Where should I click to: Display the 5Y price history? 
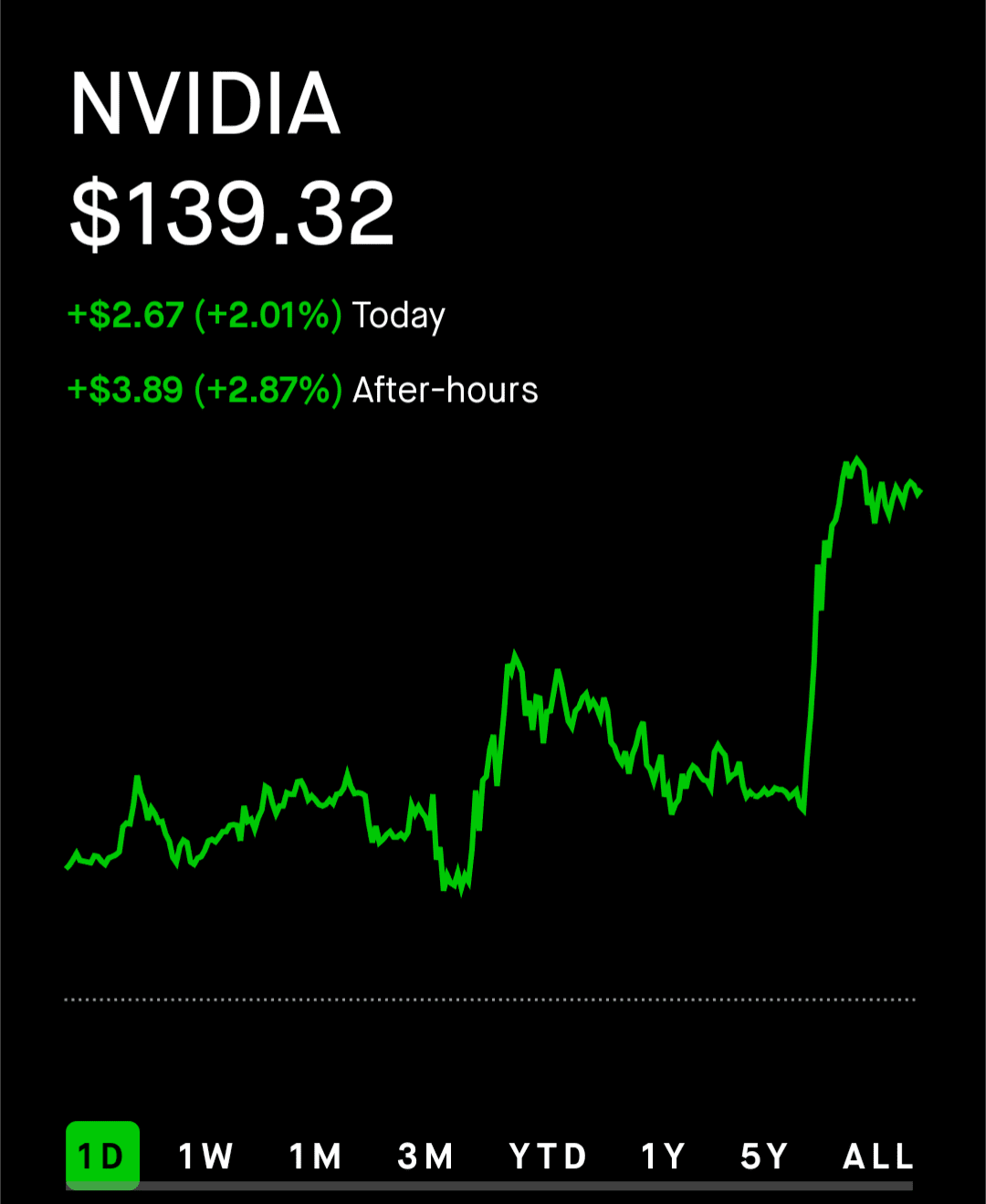coord(764,1156)
